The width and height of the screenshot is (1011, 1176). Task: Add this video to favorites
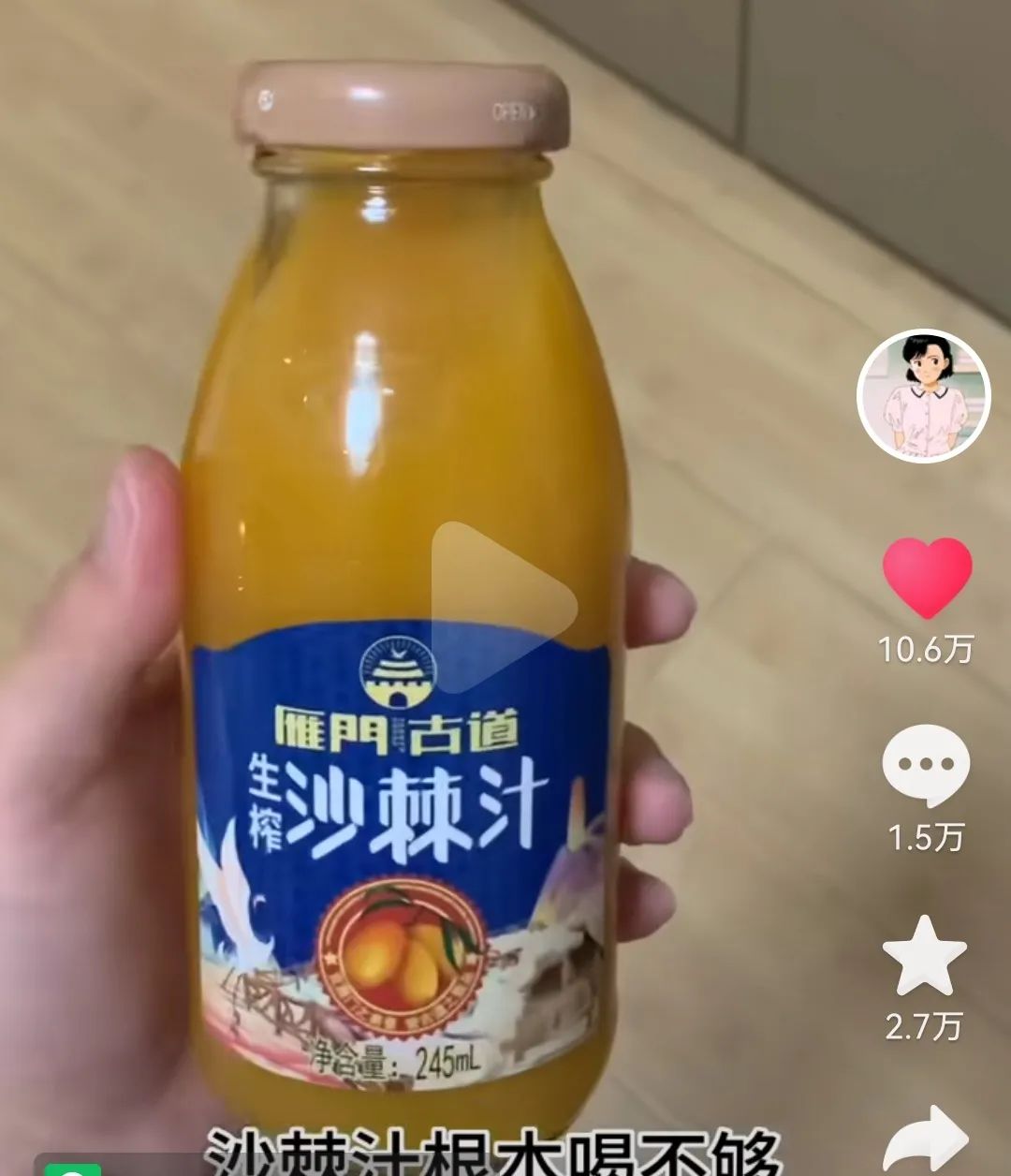pos(924,956)
